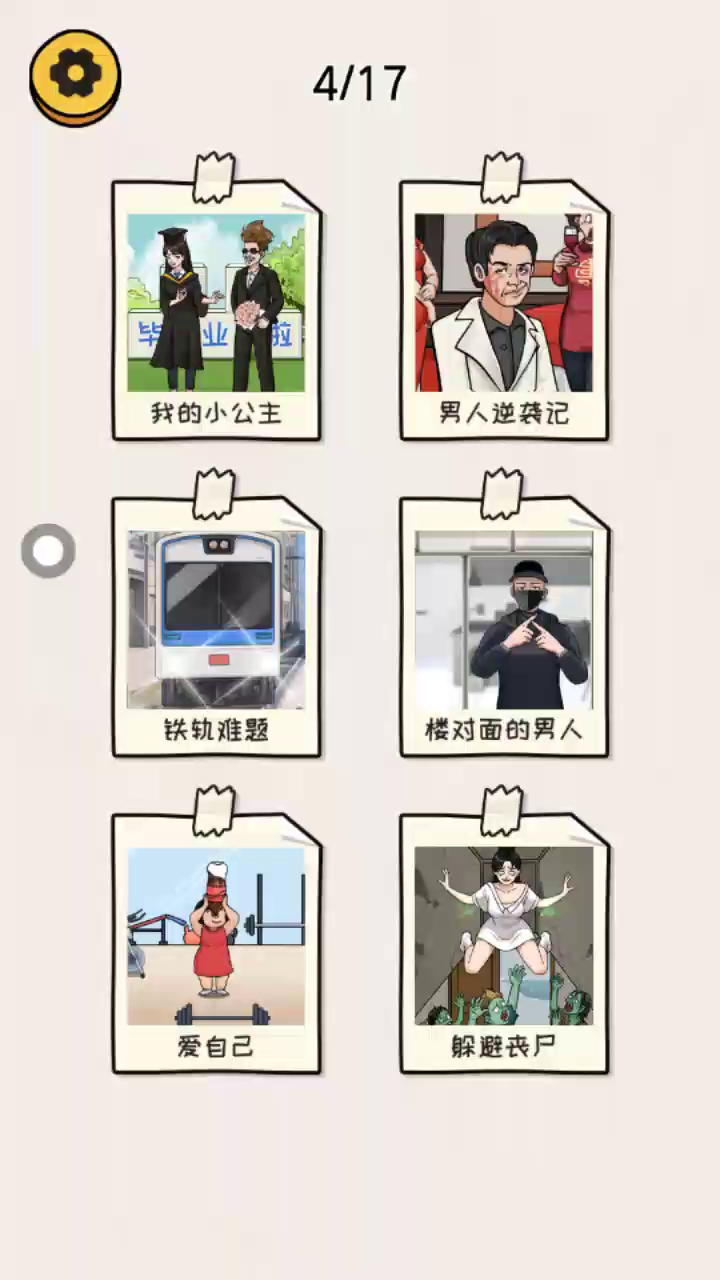Tap the floating assistive circle button
The image size is (720, 1280).
[x=48, y=551]
